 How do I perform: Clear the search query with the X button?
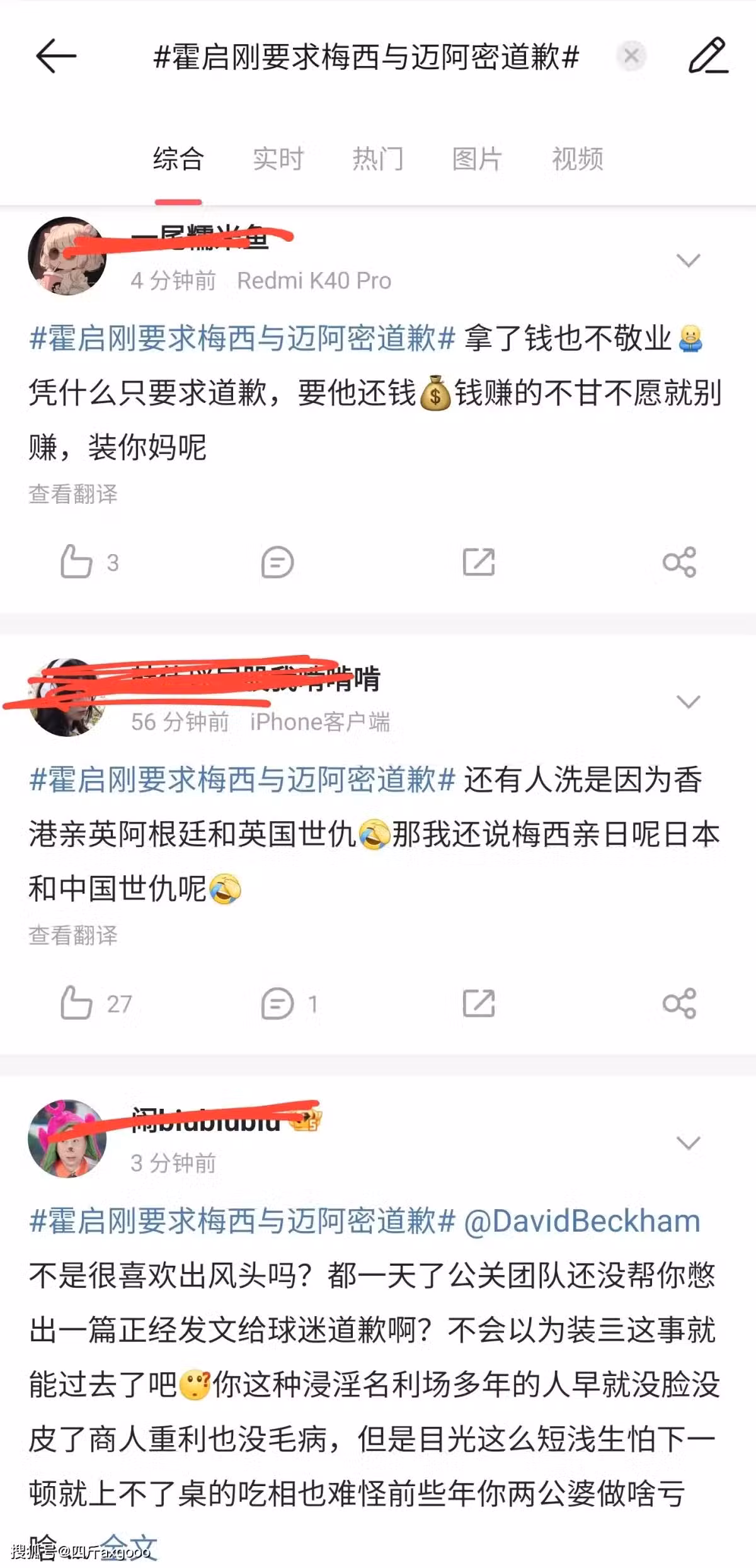[631, 56]
